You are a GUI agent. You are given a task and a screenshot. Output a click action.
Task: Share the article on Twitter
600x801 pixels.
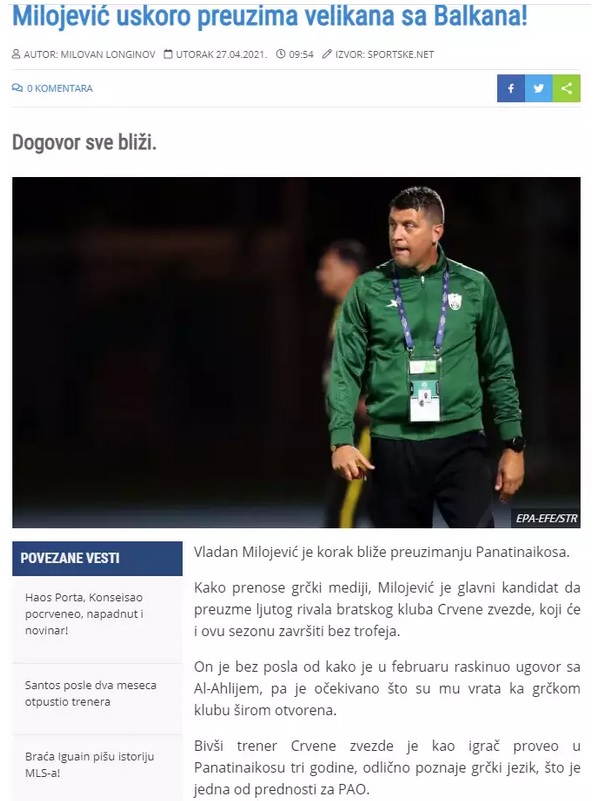[538, 89]
